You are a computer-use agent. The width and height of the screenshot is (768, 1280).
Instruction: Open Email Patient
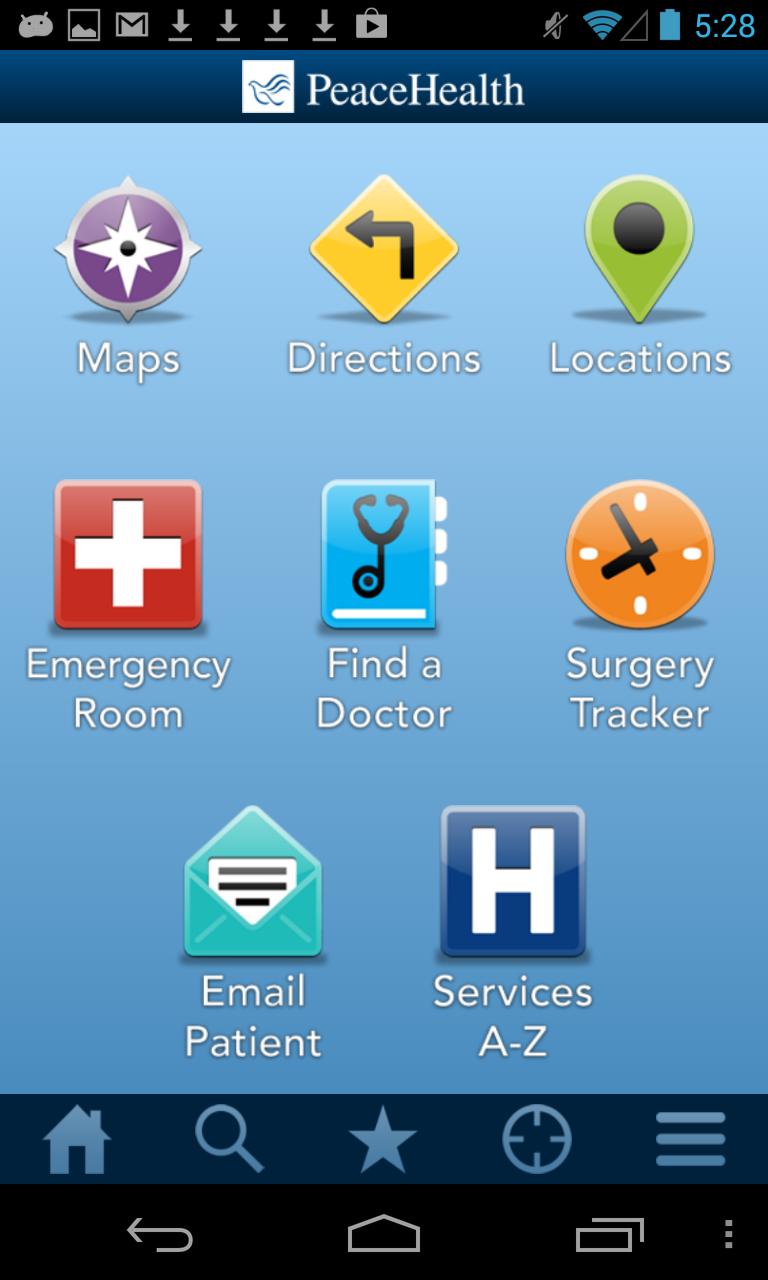coord(252,883)
